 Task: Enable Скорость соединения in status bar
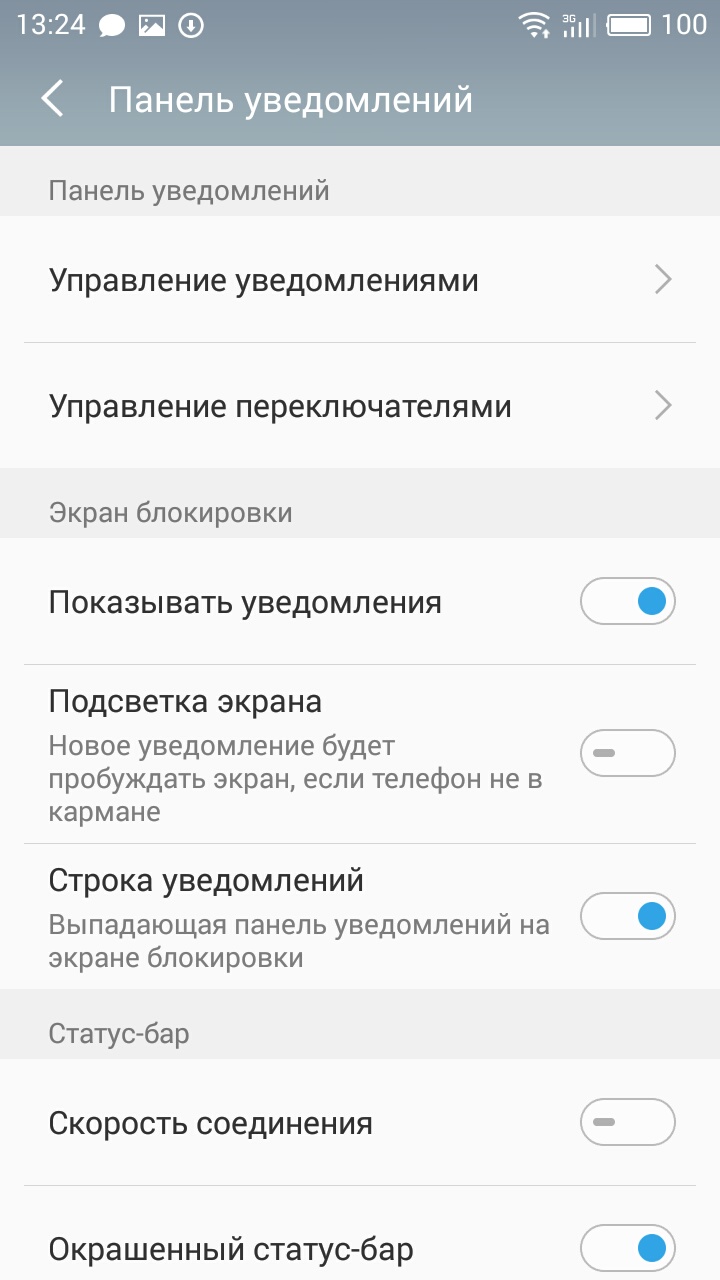(x=628, y=1122)
